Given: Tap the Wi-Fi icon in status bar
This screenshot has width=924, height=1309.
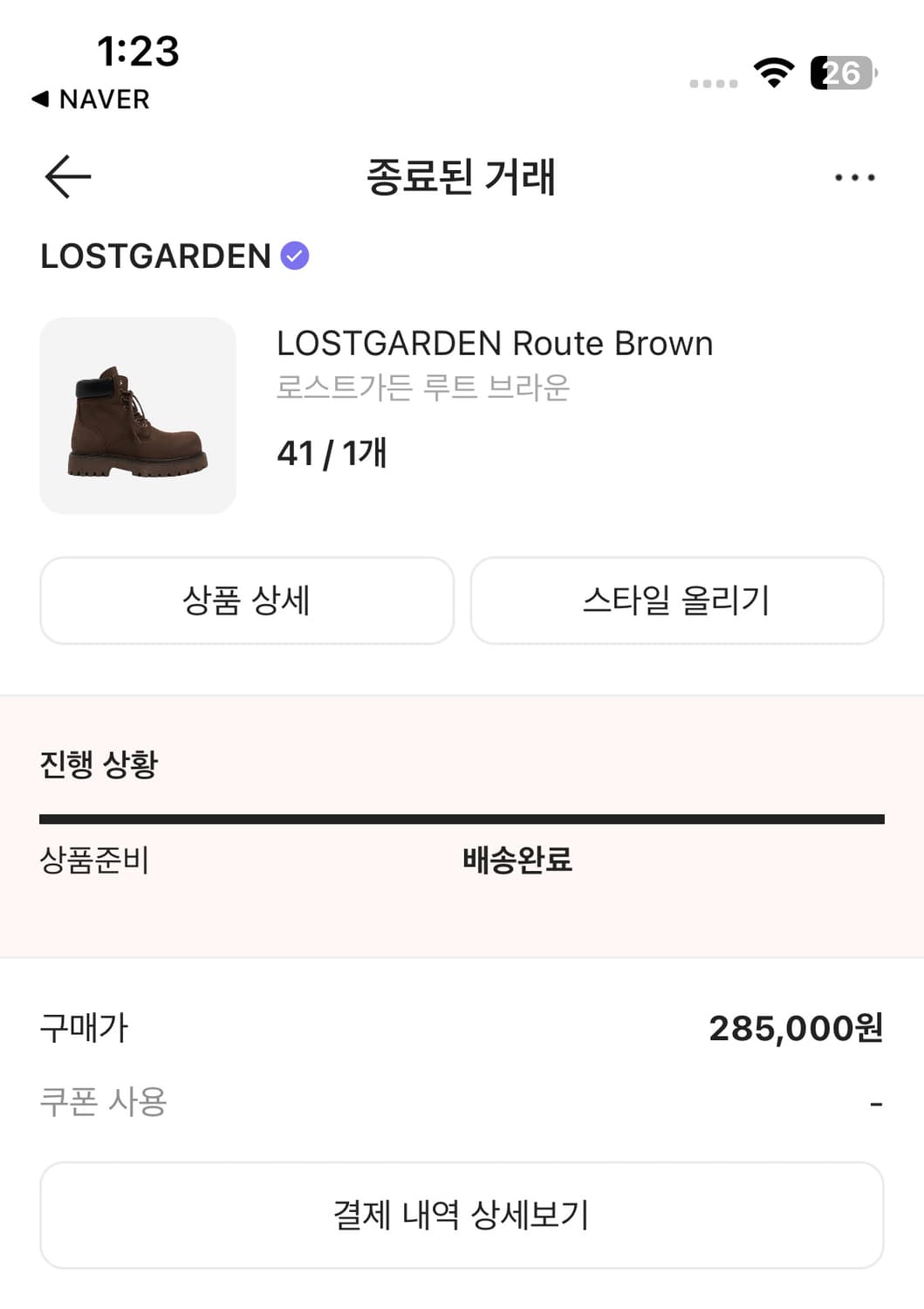Looking at the screenshot, I should point(773,75).
